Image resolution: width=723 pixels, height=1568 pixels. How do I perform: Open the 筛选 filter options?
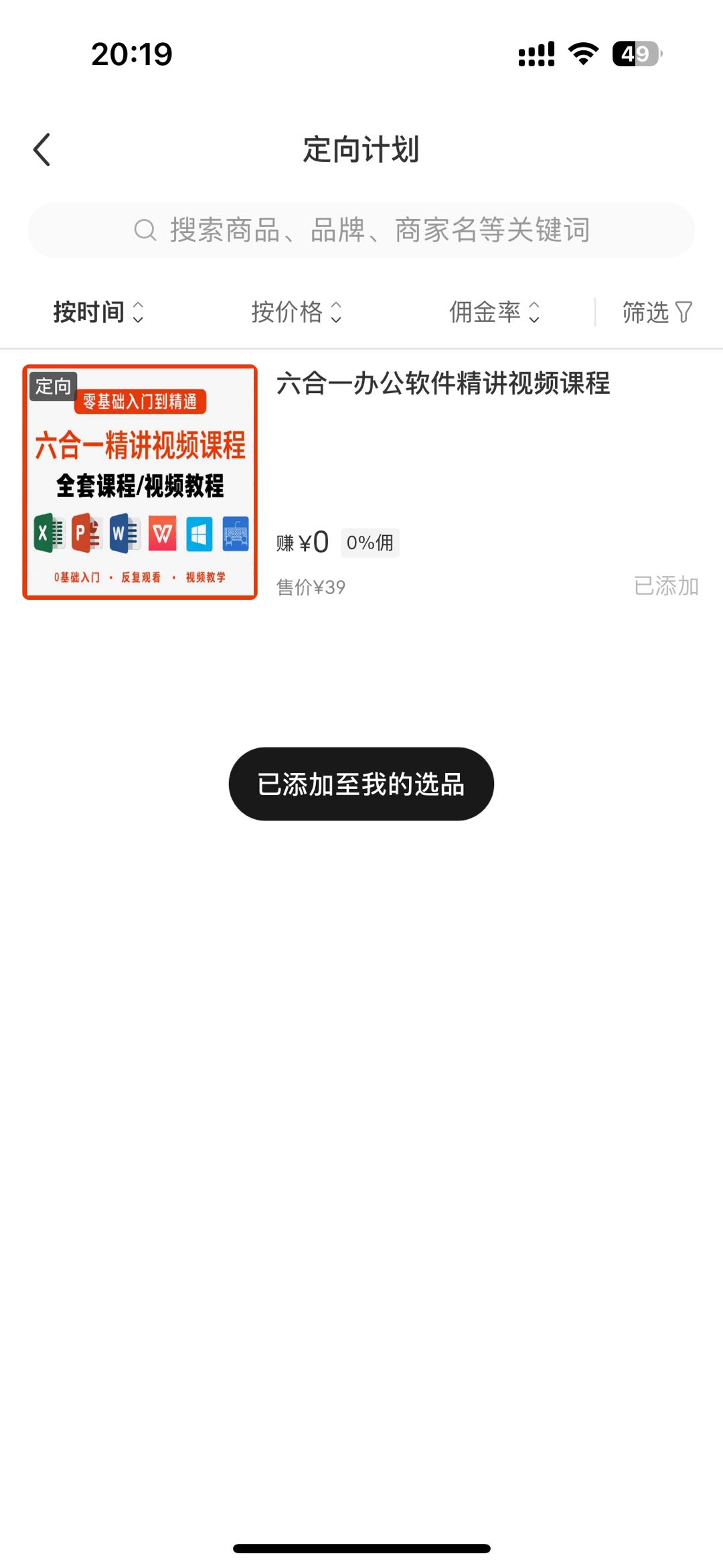click(x=656, y=312)
